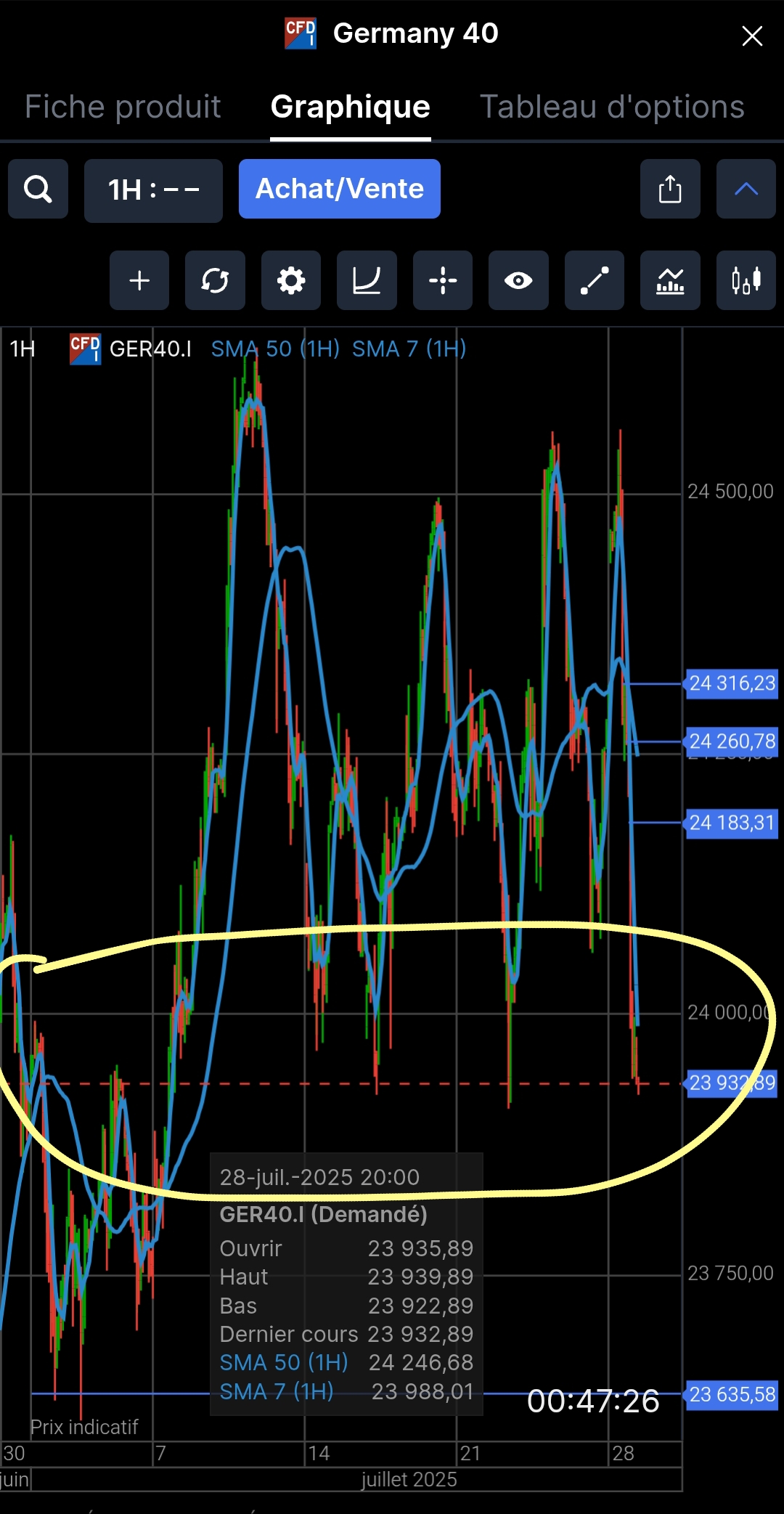Refresh the chart data
This screenshot has width=784, height=1514.
[x=215, y=280]
